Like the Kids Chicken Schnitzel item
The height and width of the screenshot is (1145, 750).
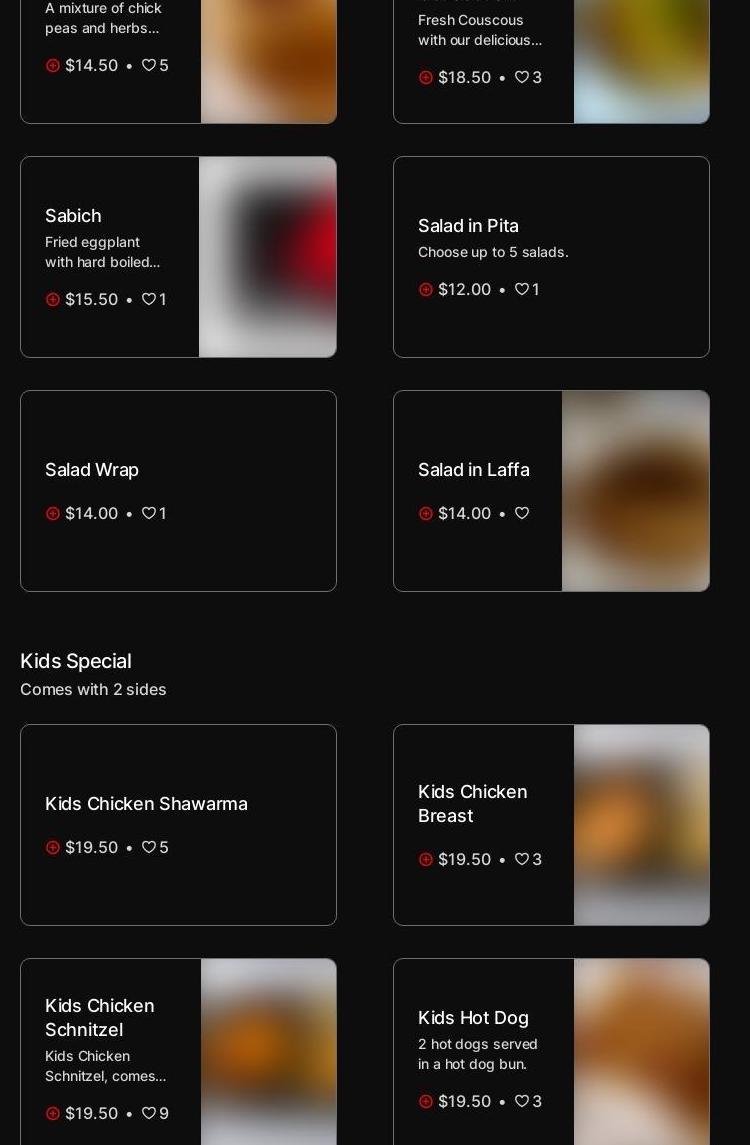(149, 1113)
